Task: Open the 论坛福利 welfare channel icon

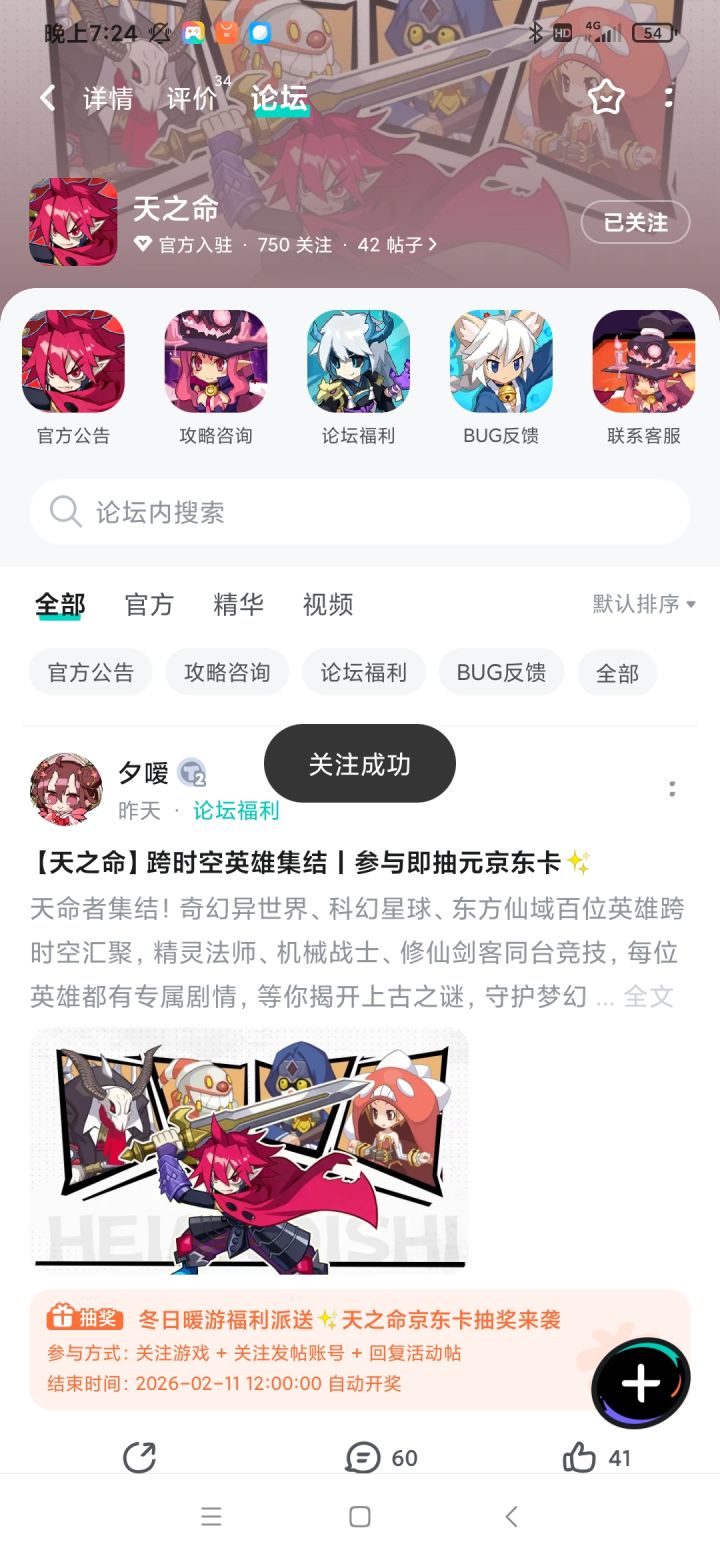Action: pos(357,362)
